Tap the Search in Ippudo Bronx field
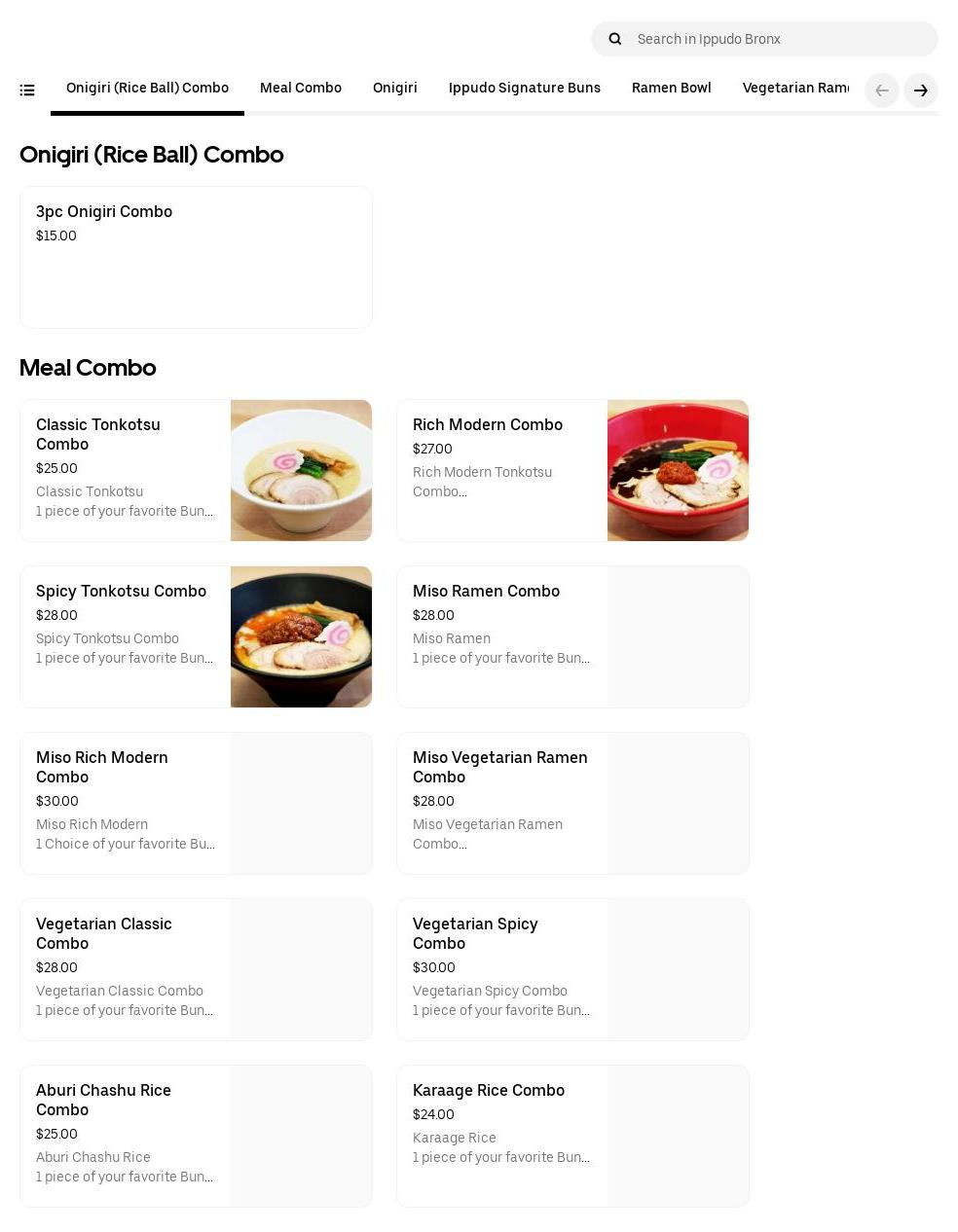 click(779, 39)
